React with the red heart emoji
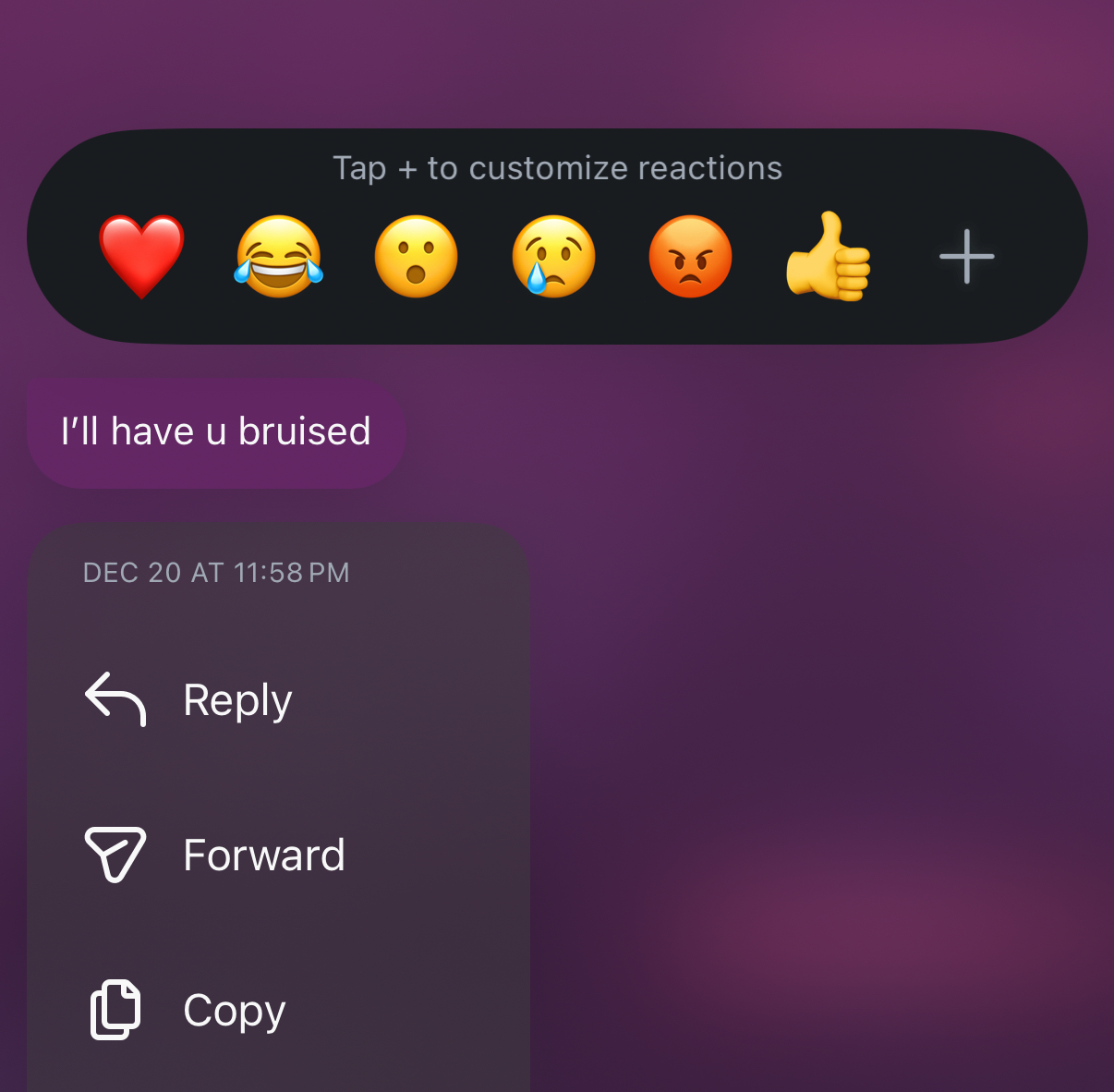 tap(141, 257)
